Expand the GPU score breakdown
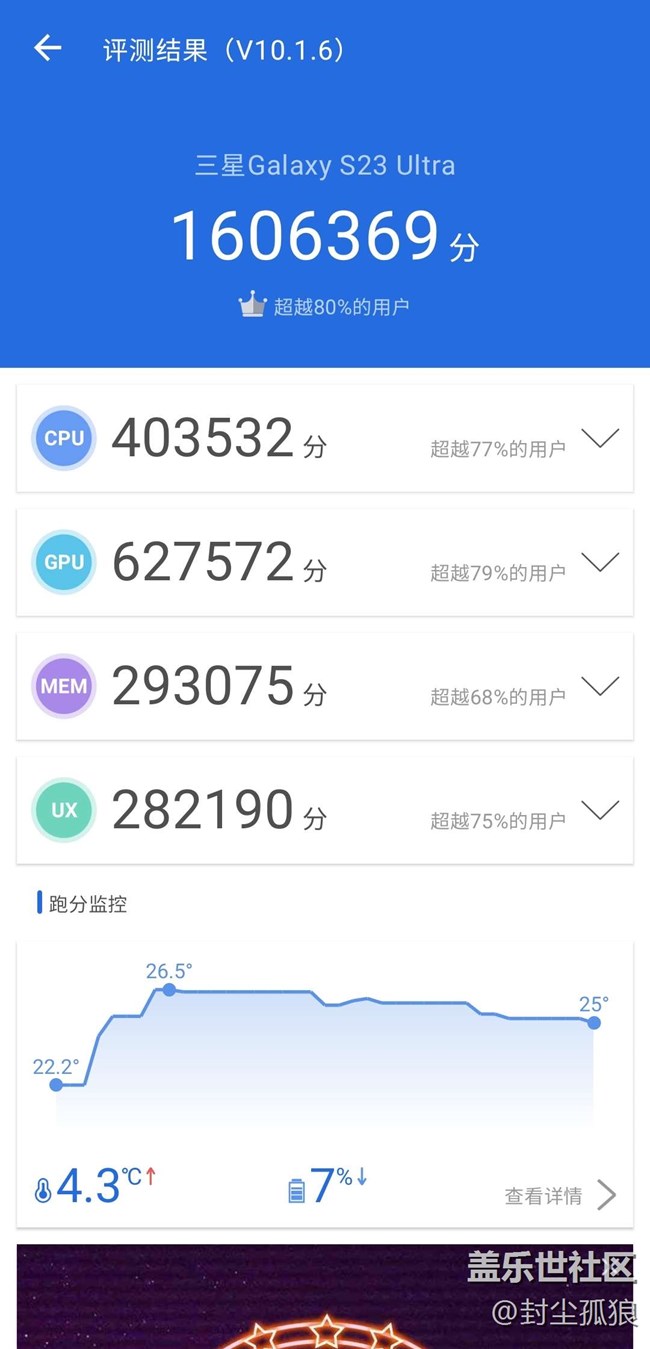This screenshot has height=1349, width=650. (x=600, y=563)
